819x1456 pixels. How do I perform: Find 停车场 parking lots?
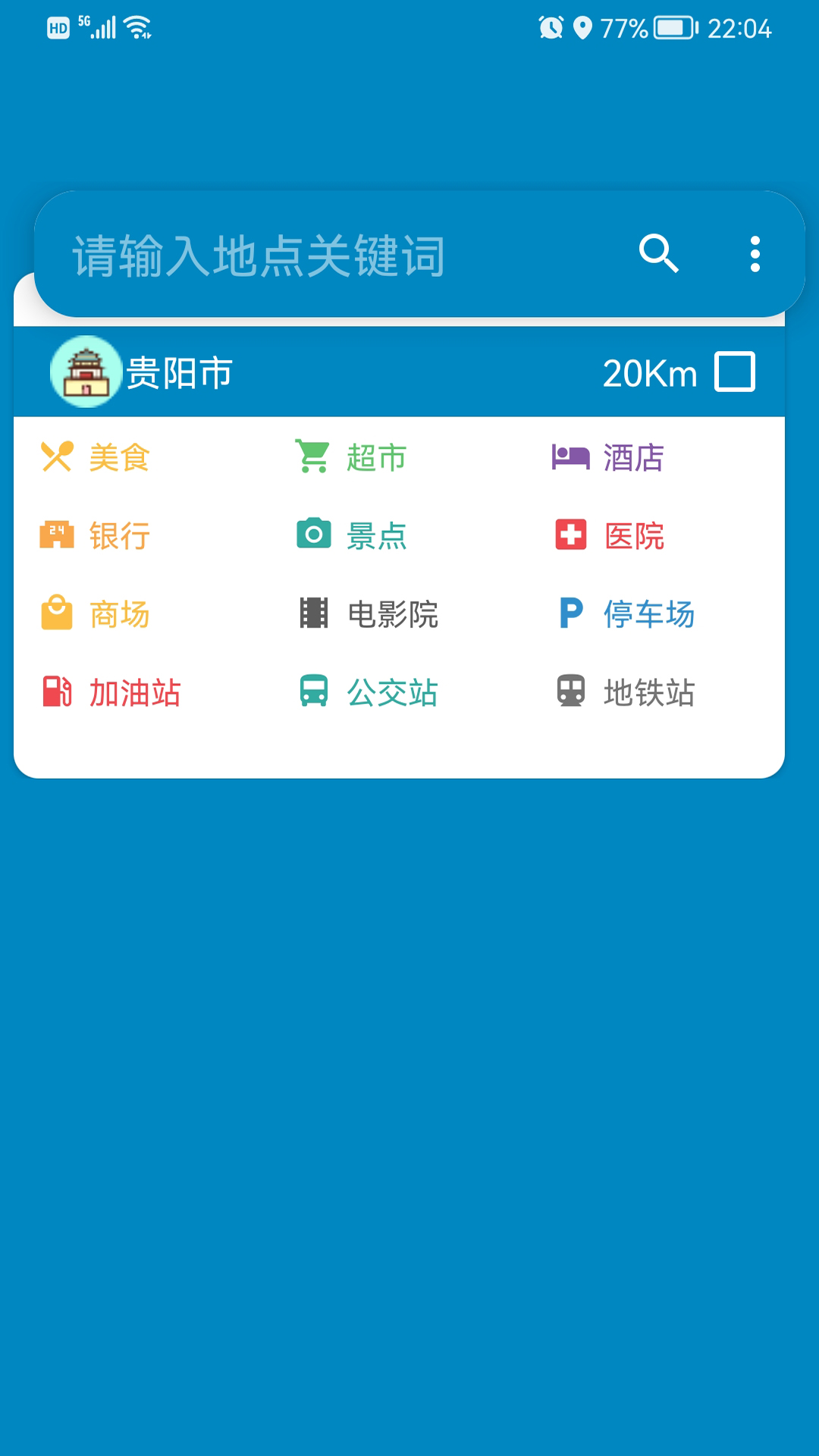tap(626, 613)
